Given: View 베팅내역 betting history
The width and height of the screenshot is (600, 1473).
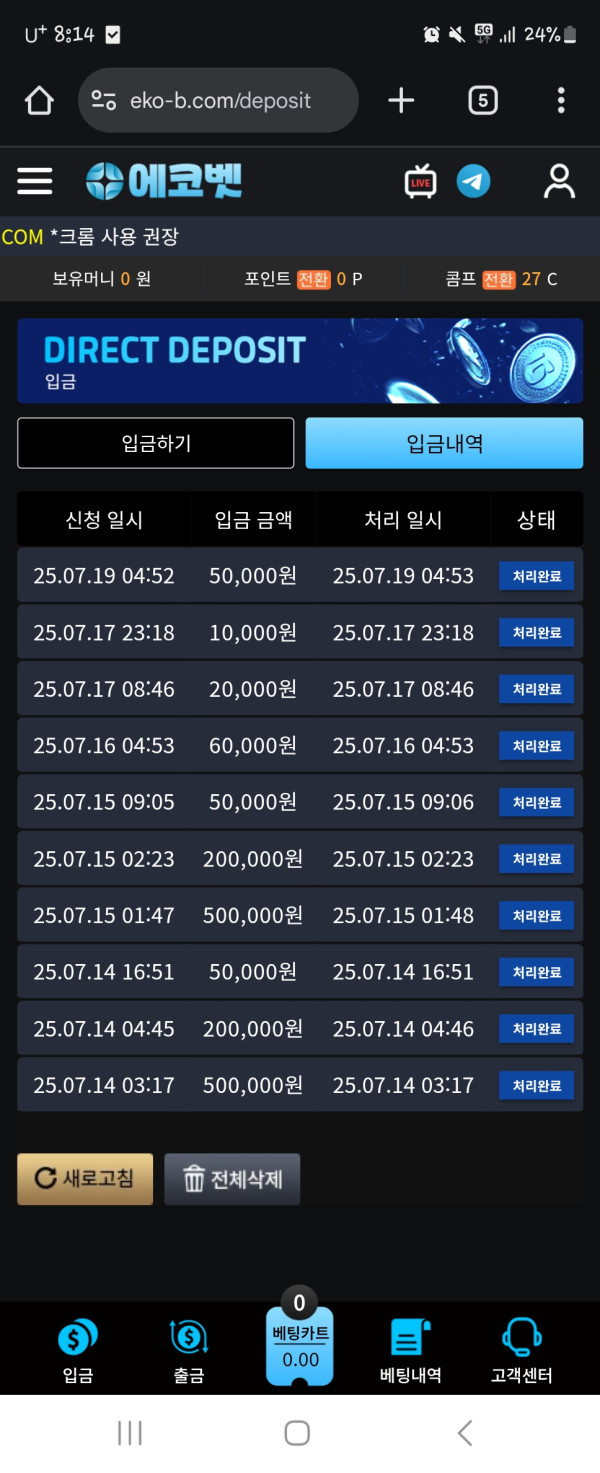Looking at the screenshot, I should click(x=410, y=1350).
